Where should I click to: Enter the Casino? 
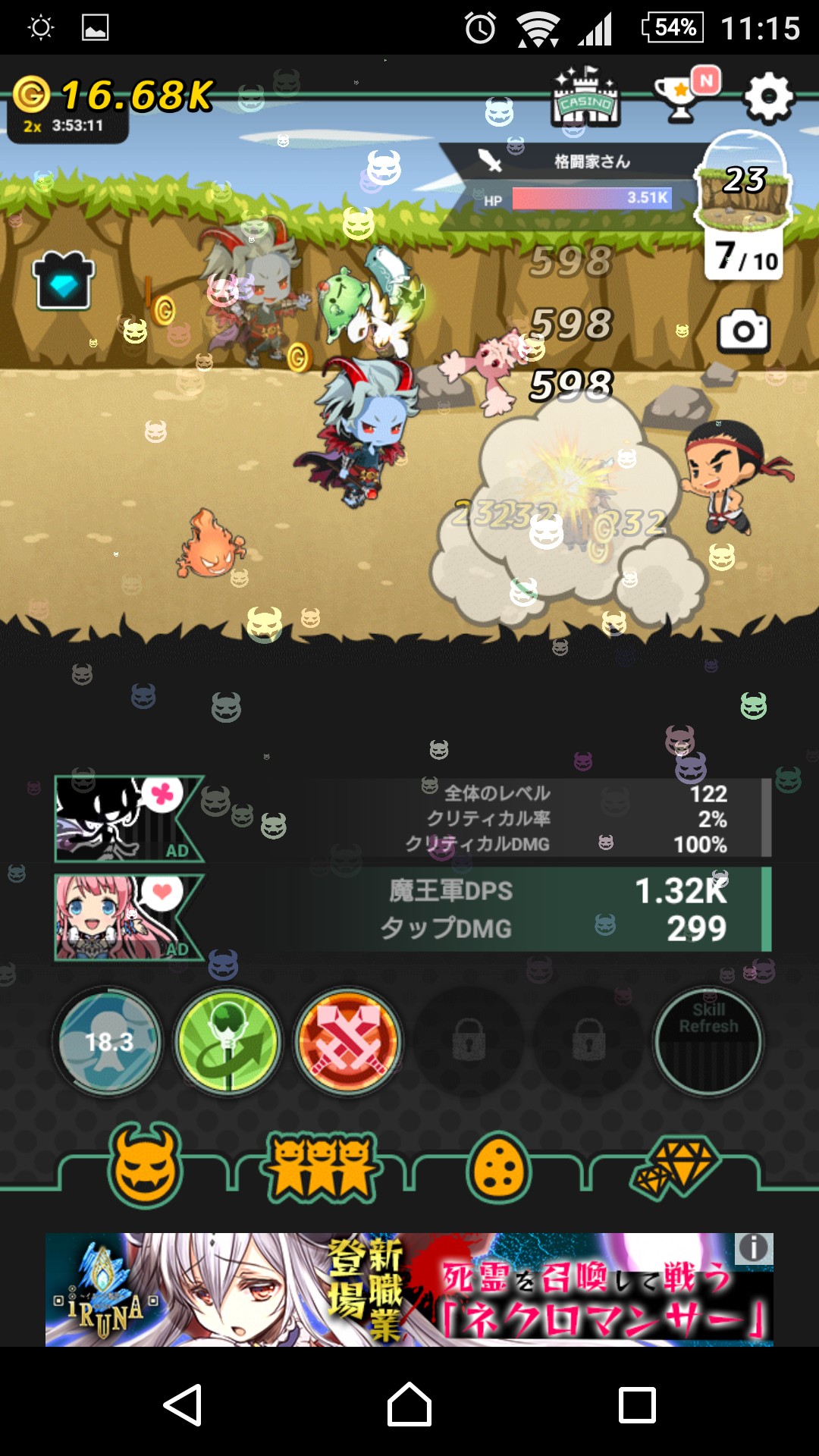(585, 99)
